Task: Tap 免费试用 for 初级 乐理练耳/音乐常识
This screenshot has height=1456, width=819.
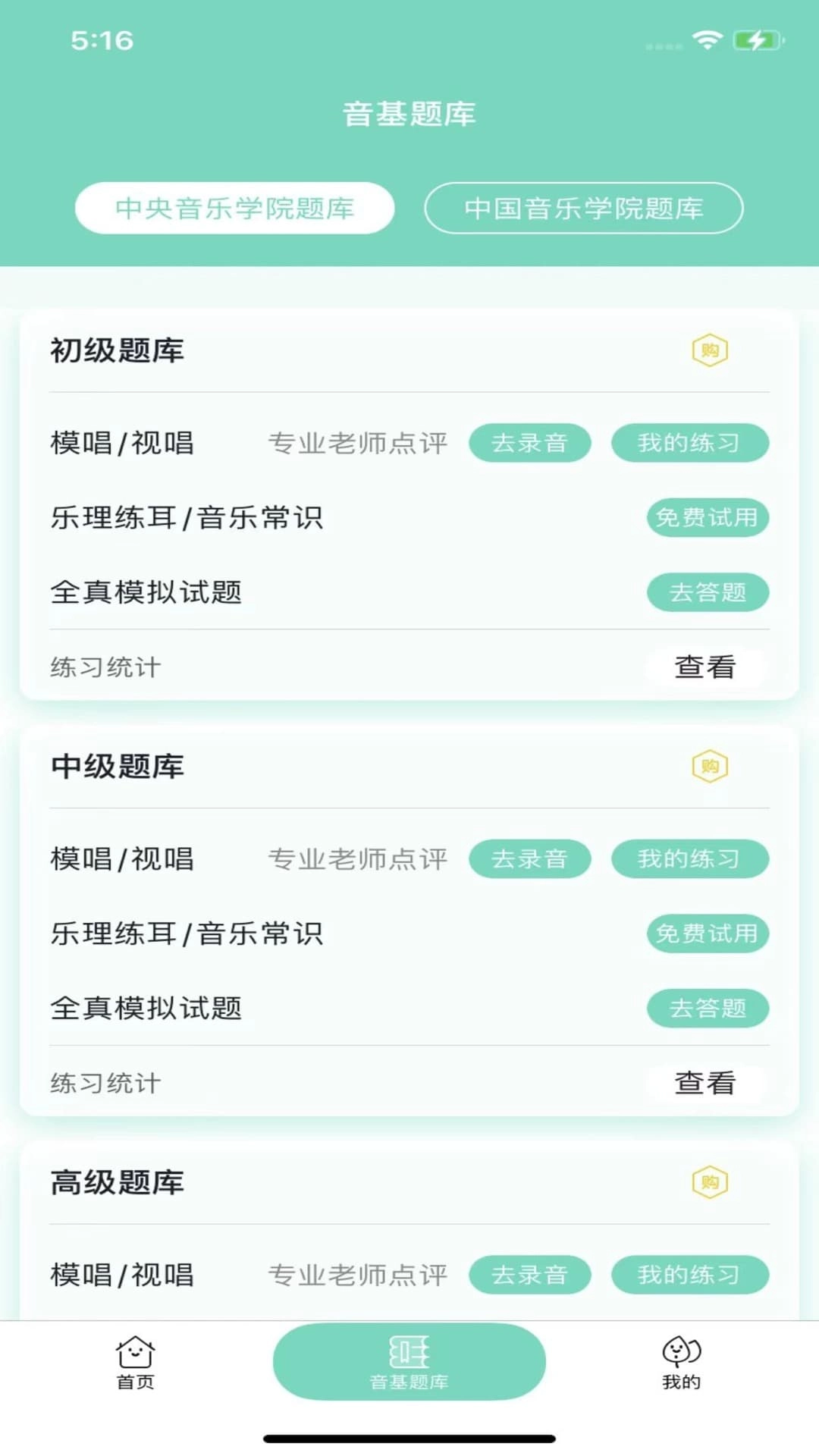Action: click(x=707, y=518)
